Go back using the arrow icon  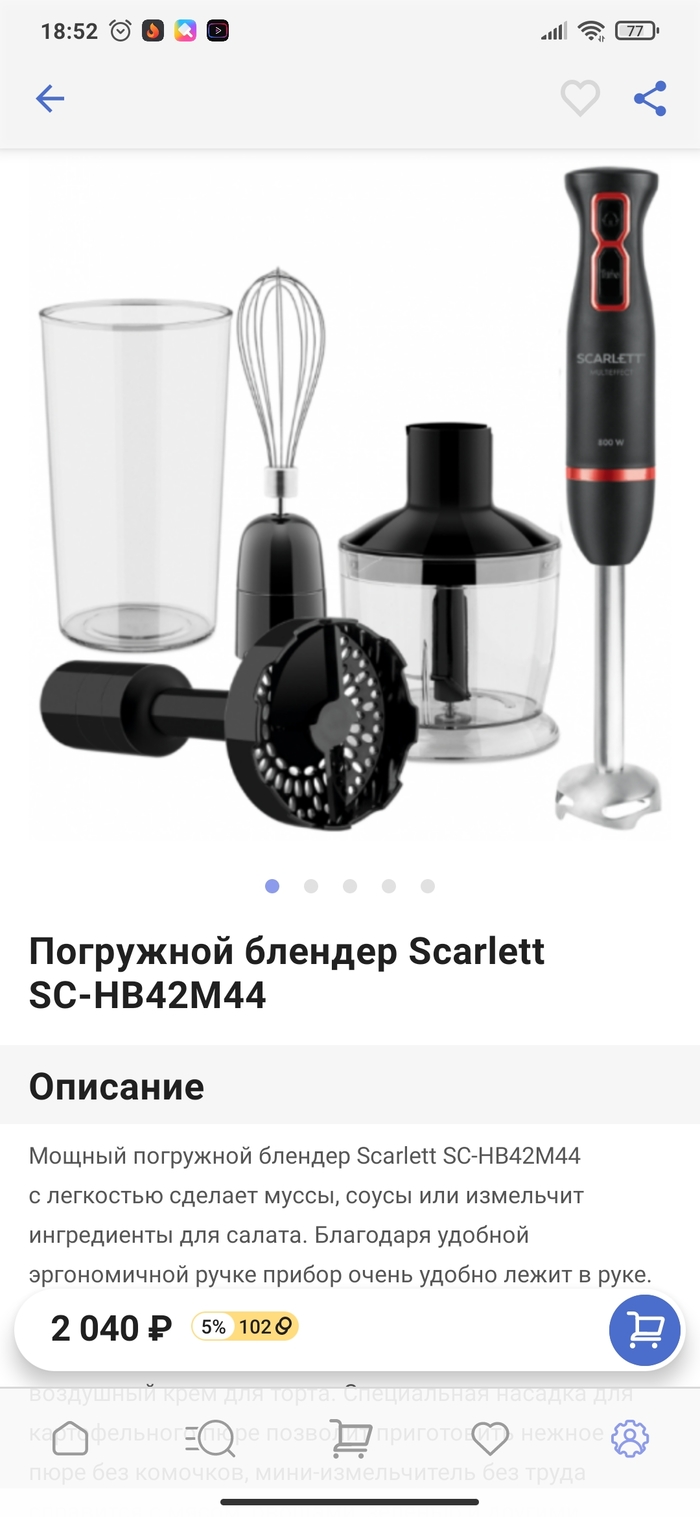[x=50, y=98]
